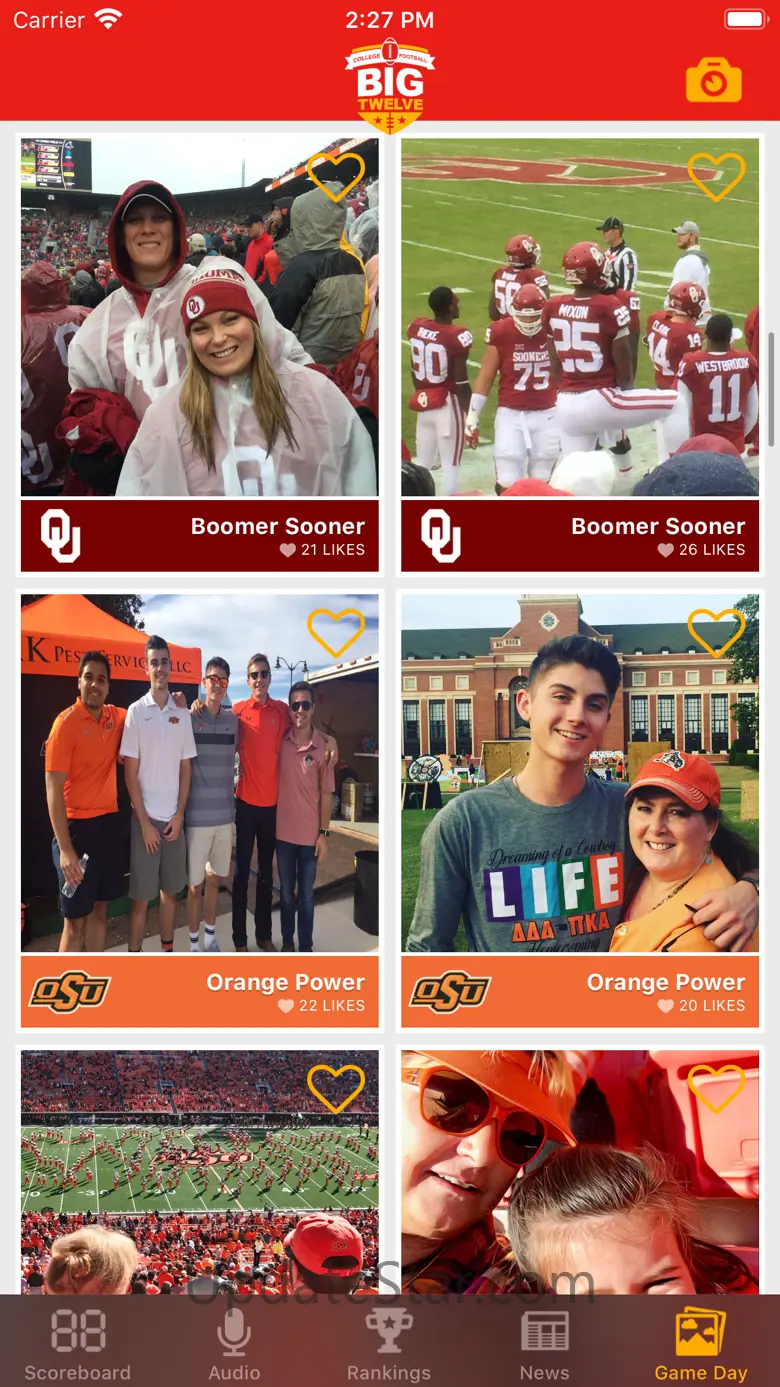Viewport: 780px width, 1387px height.
Task: Open the Boomer Sooner photo with 21 likes
Action: click(200, 330)
